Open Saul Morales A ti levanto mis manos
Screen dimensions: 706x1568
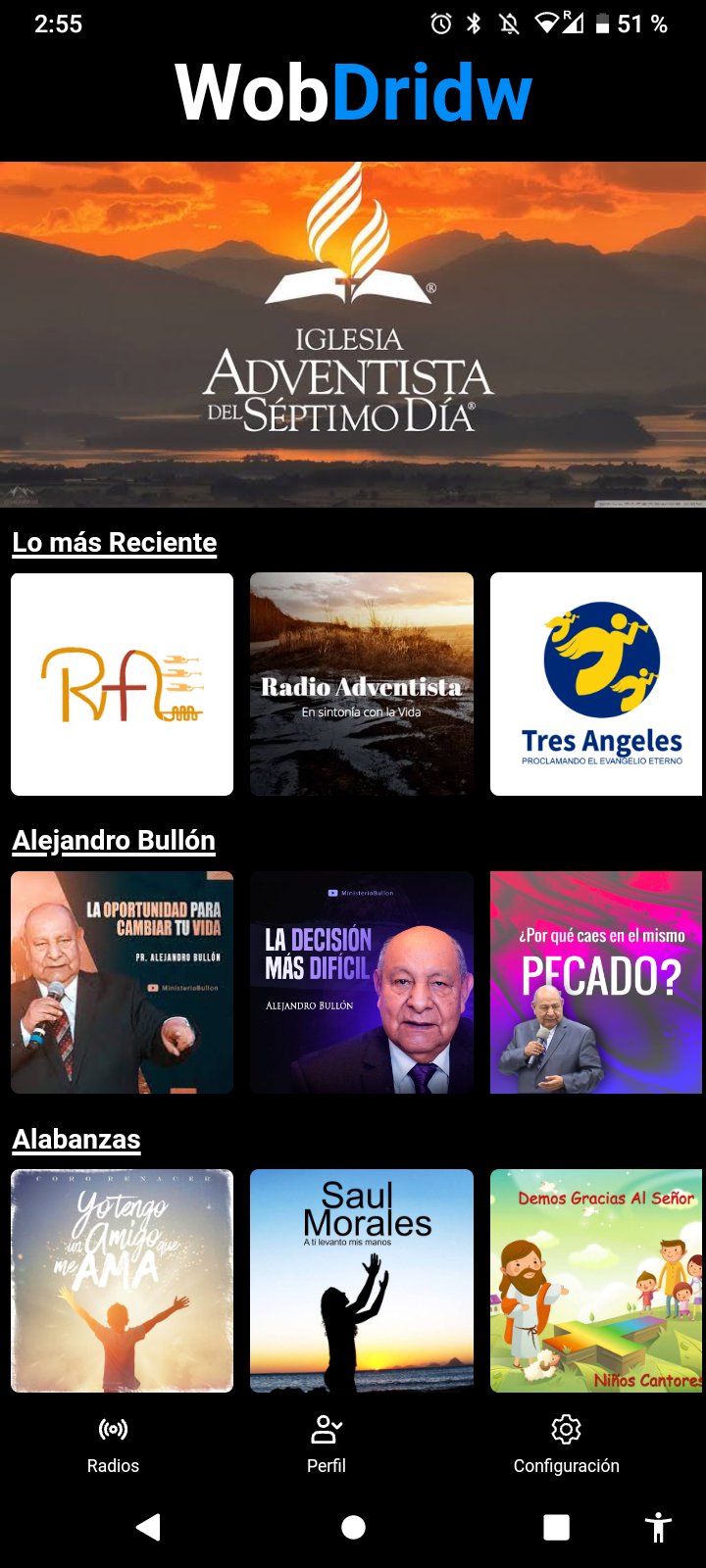362,1280
